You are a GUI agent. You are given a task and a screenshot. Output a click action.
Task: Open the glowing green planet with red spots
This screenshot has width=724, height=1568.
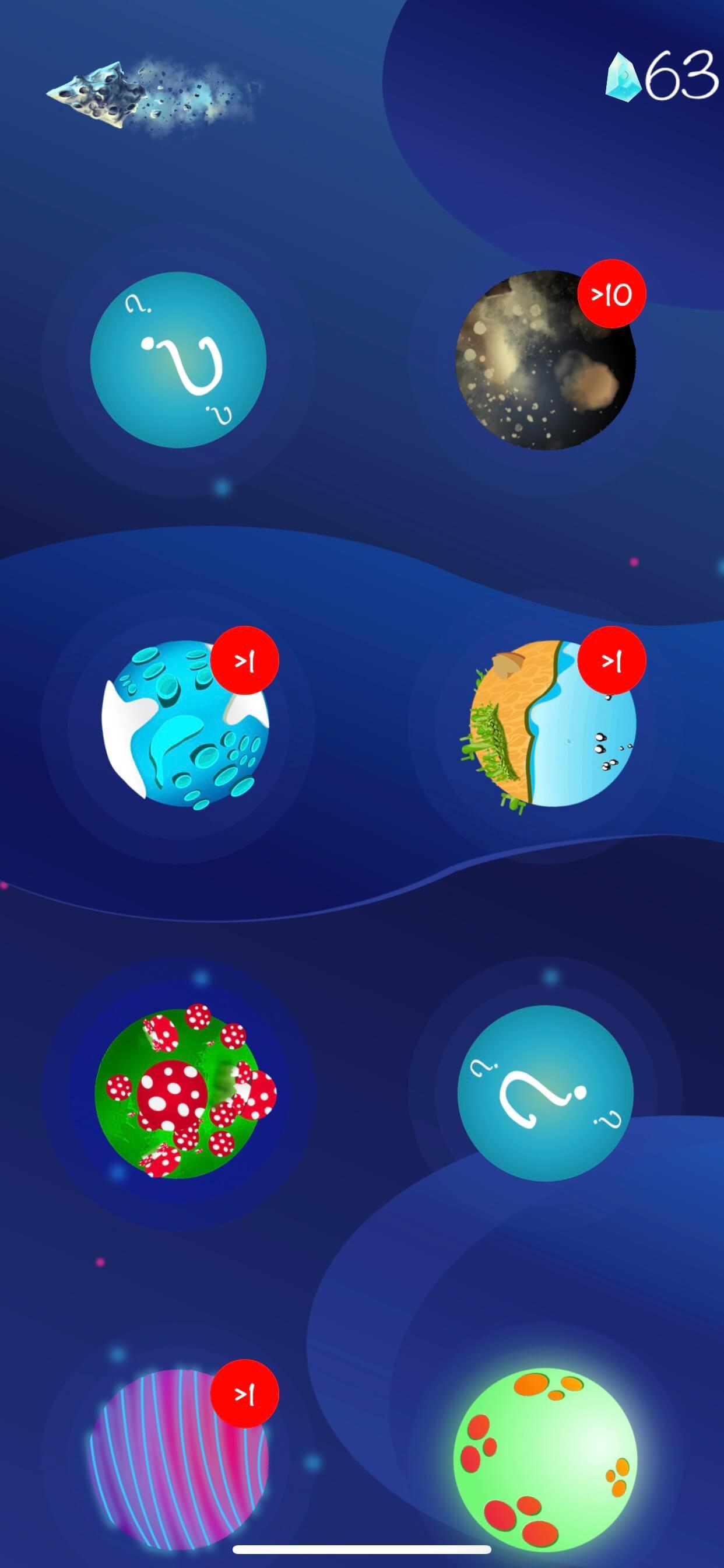click(544, 1459)
